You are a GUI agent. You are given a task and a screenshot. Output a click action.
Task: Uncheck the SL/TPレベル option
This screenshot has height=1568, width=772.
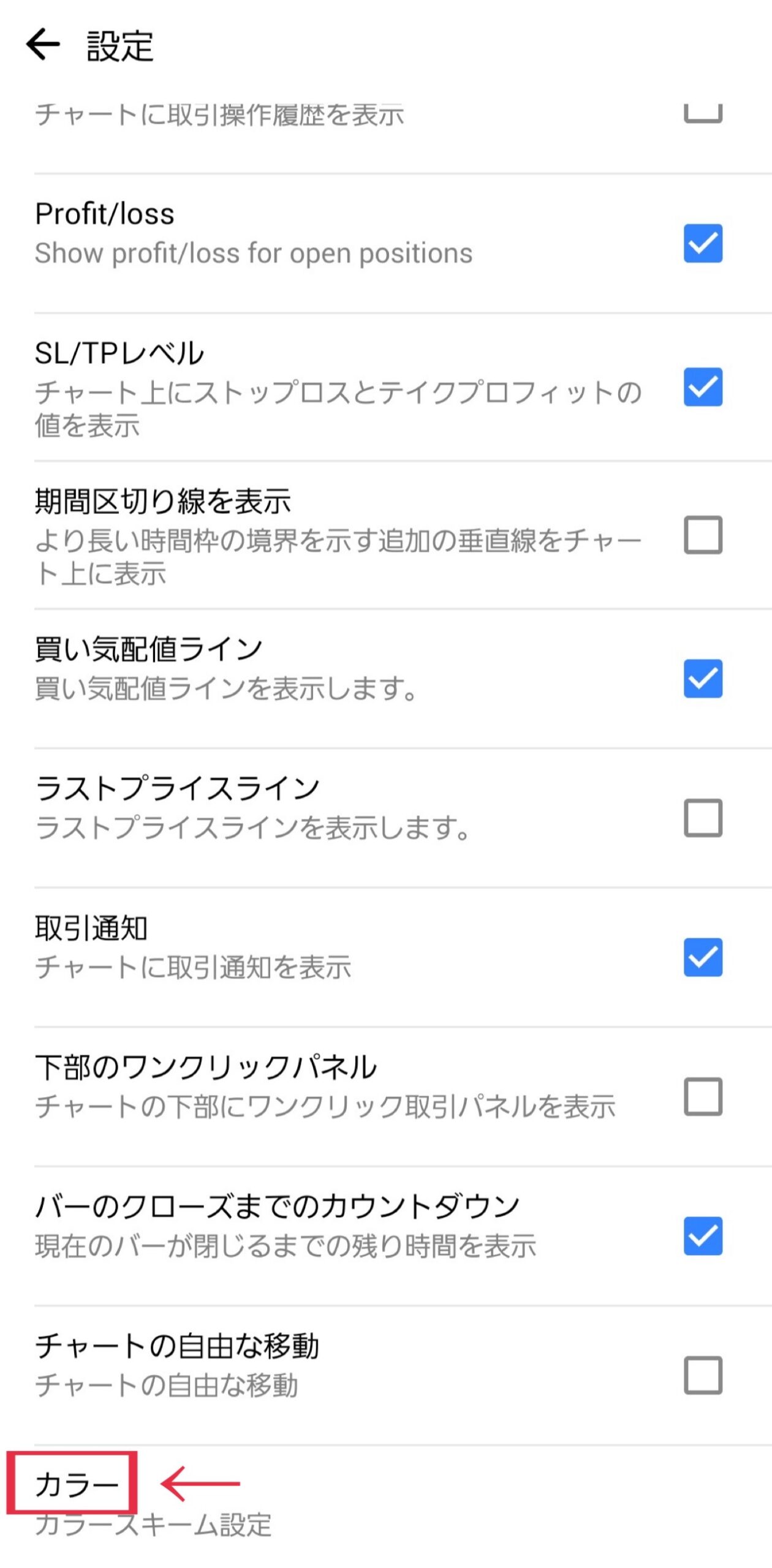coord(703,387)
